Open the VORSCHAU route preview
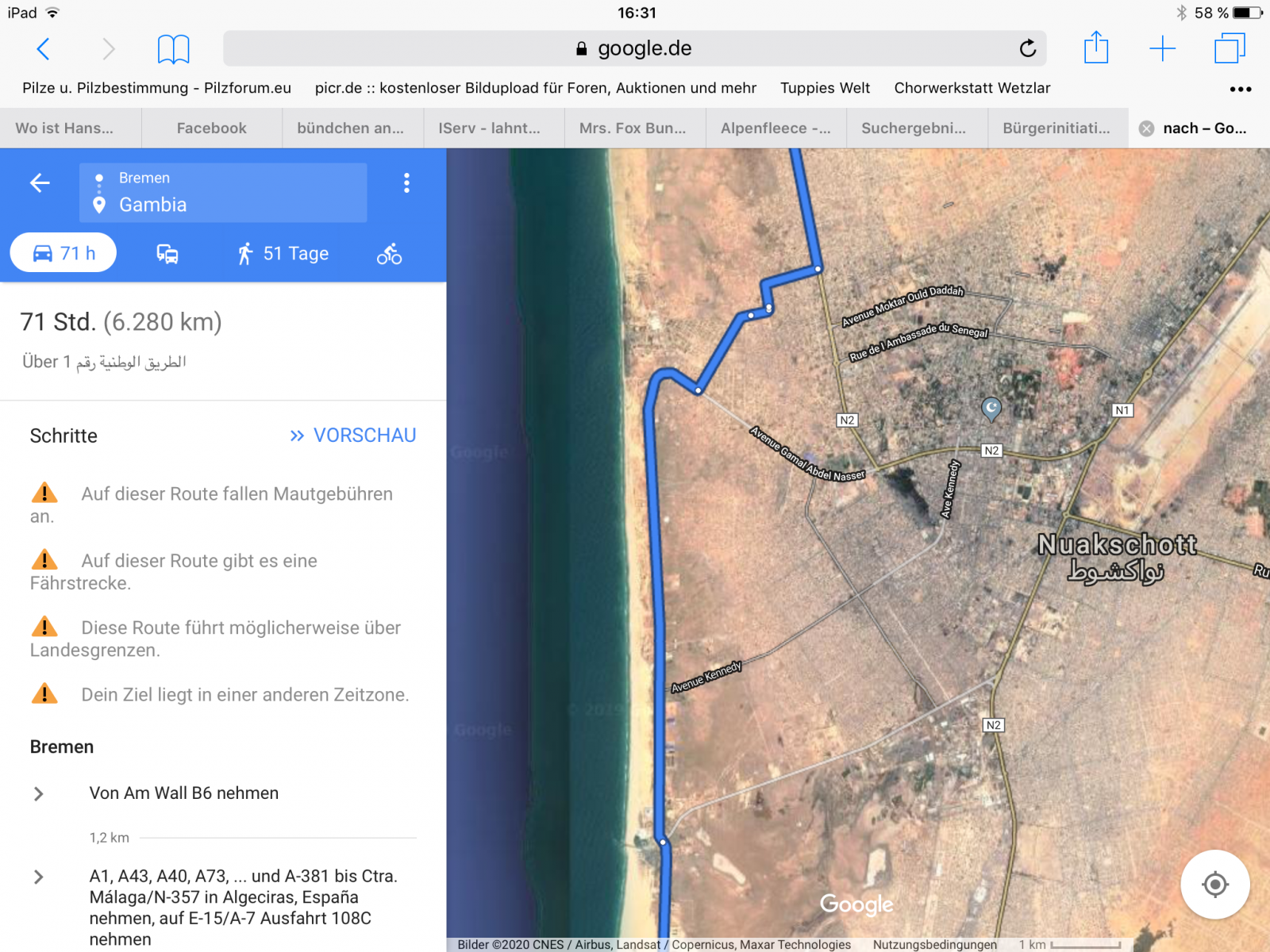This screenshot has width=1270, height=952. [x=353, y=436]
